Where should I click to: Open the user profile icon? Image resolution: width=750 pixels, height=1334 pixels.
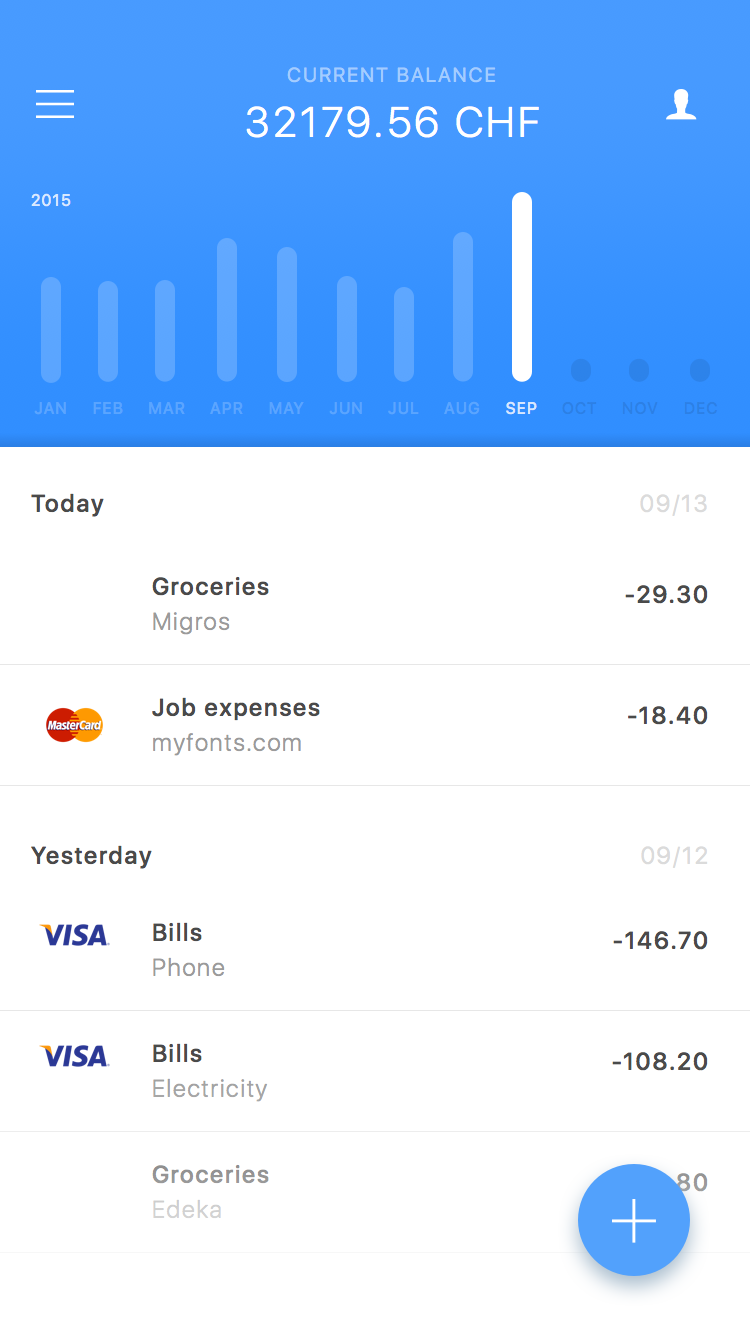click(x=681, y=104)
